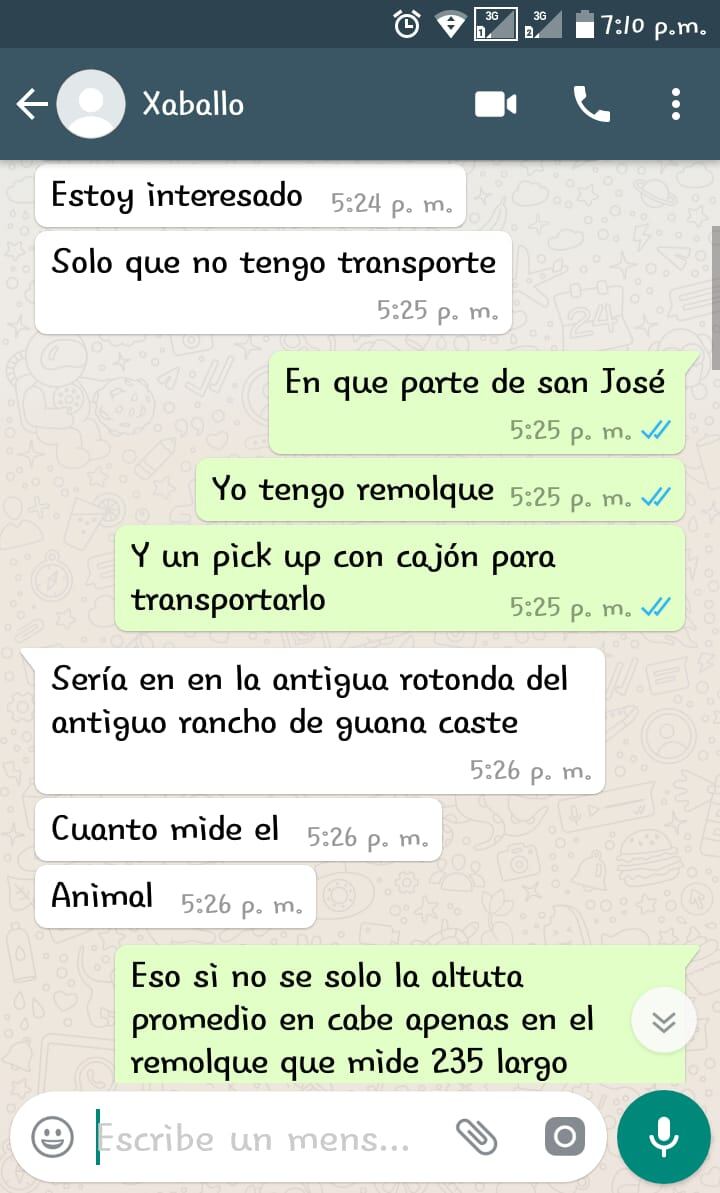Open Xaballo's contact profile
The height and width of the screenshot is (1193, 720).
pos(193,104)
